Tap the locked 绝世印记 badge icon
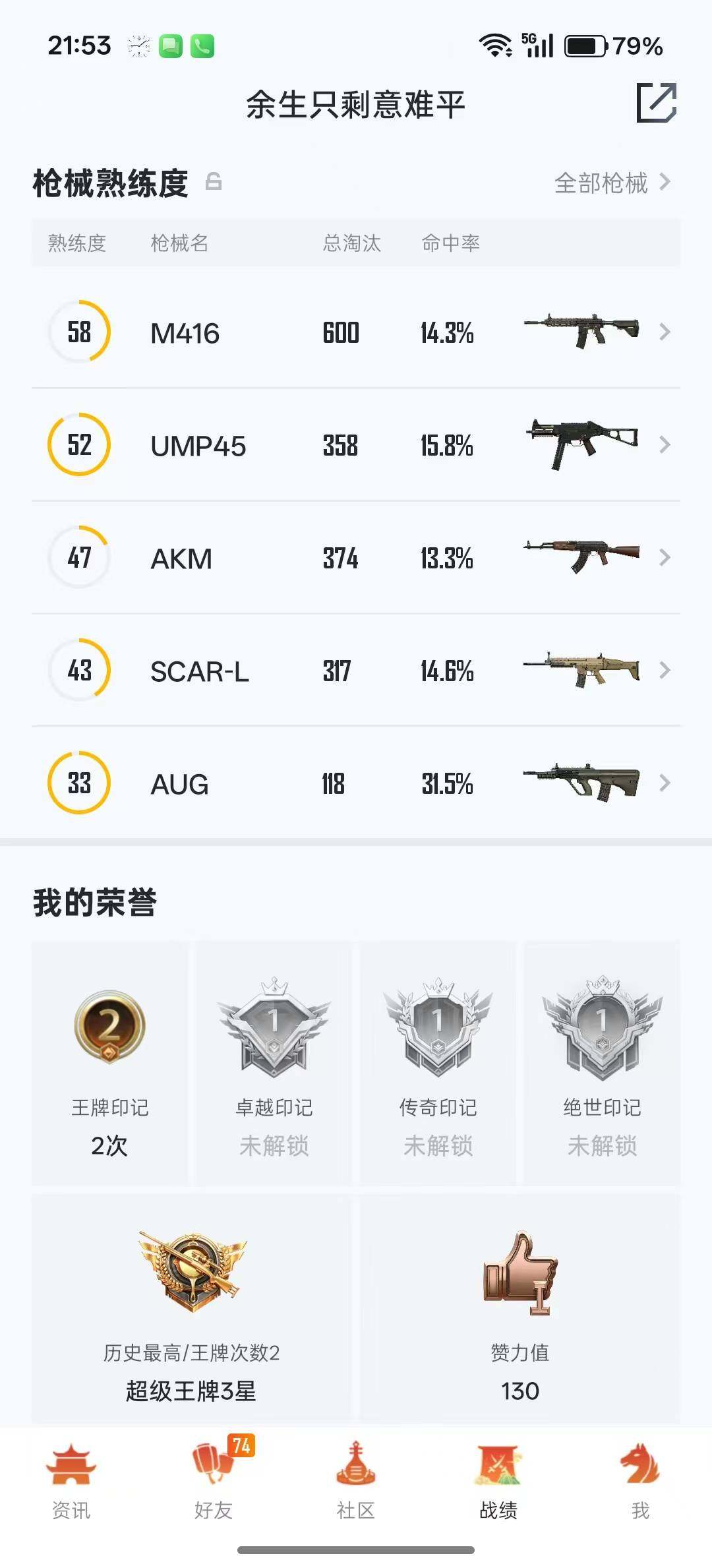This screenshot has width=712, height=1568. pyautogui.click(x=601, y=1029)
